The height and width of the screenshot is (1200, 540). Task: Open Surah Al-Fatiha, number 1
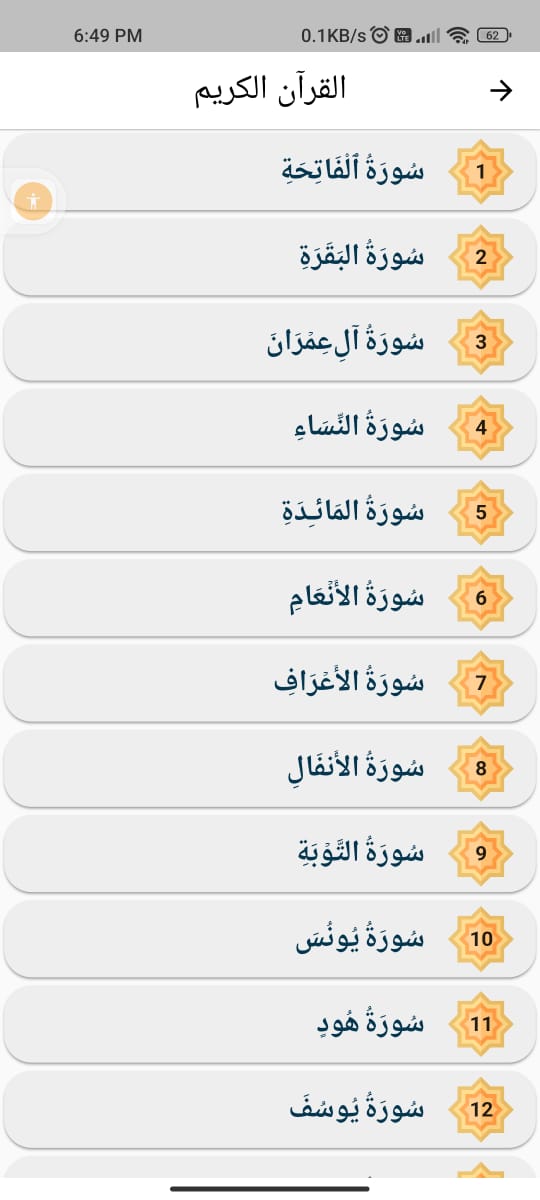click(270, 171)
